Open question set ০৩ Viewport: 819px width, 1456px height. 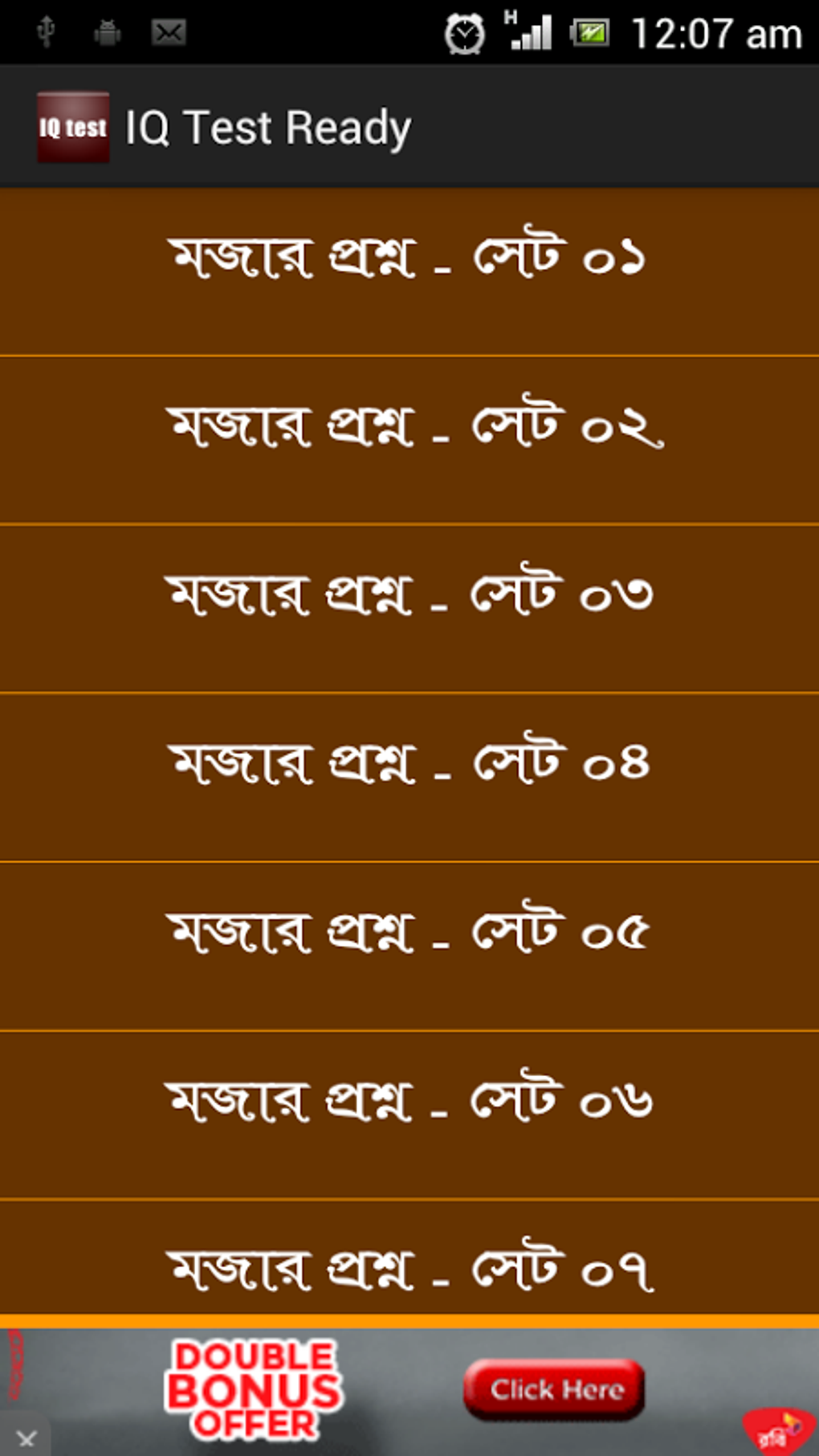click(409, 595)
